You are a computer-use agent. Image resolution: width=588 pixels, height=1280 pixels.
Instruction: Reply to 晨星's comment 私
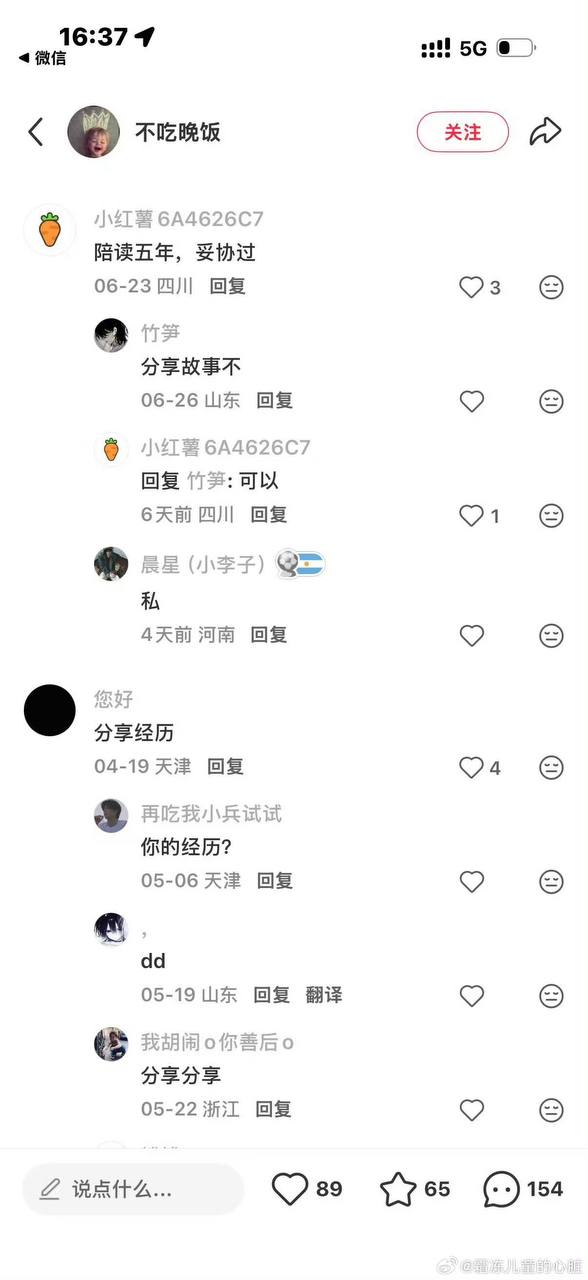point(269,634)
